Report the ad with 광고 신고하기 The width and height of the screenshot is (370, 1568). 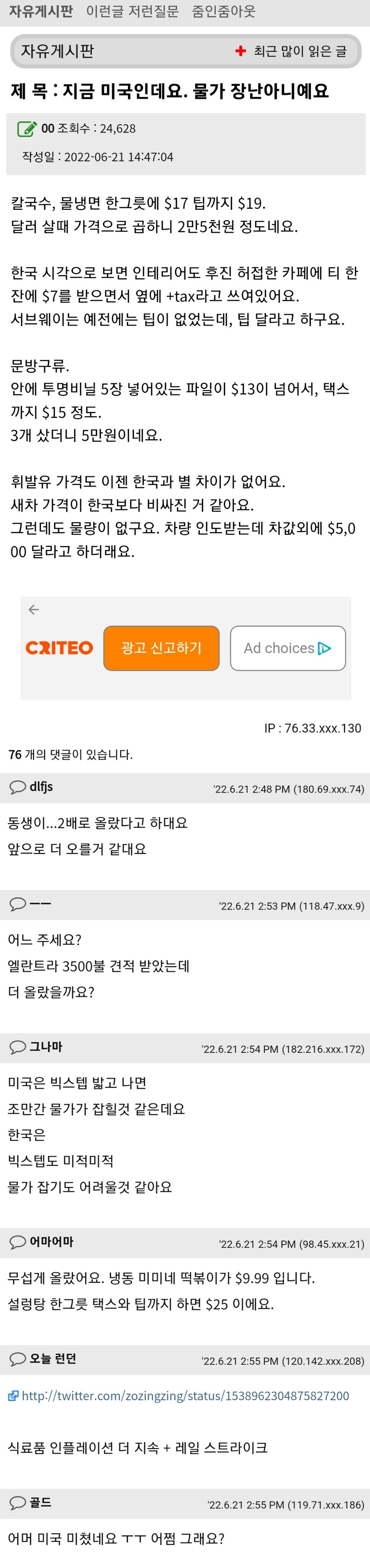[x=161, y=648]
